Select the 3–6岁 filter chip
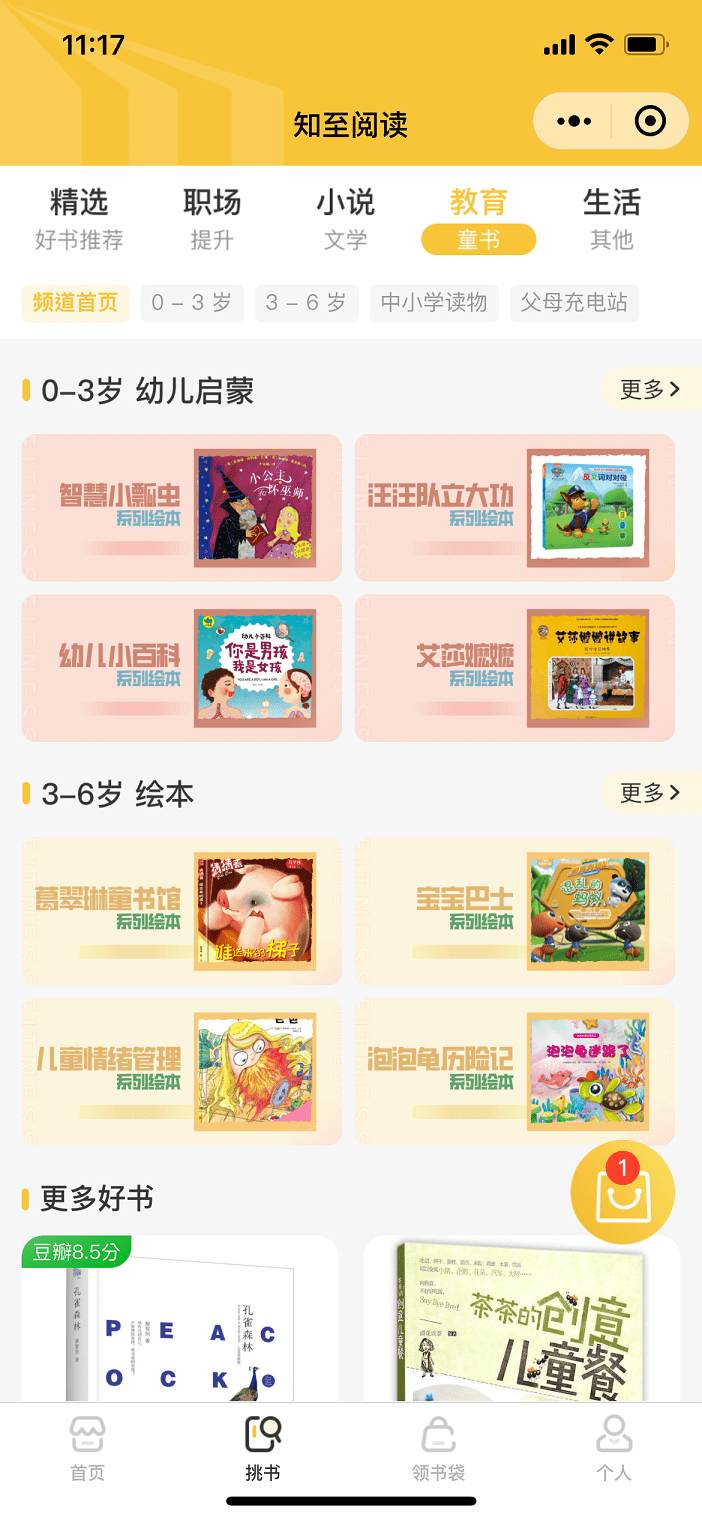 (306, 303)
